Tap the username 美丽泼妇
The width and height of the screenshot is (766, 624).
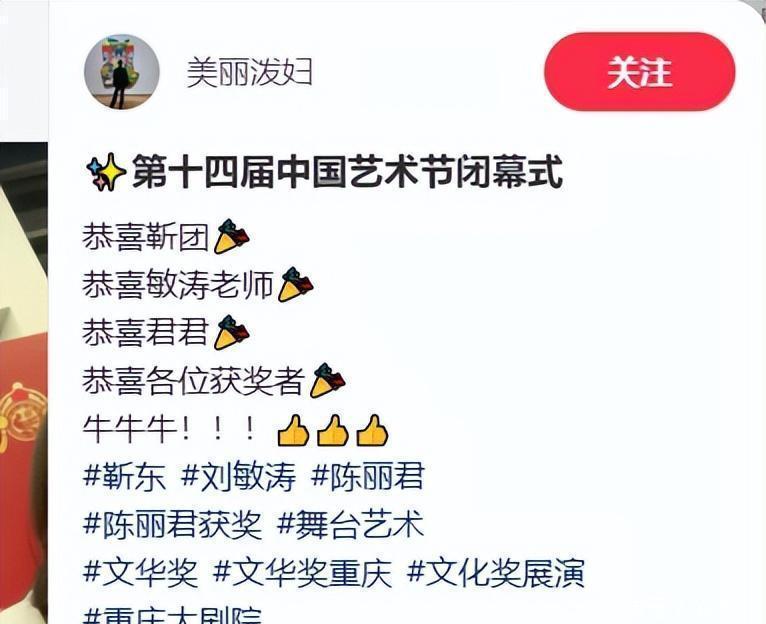coord(250,72)
